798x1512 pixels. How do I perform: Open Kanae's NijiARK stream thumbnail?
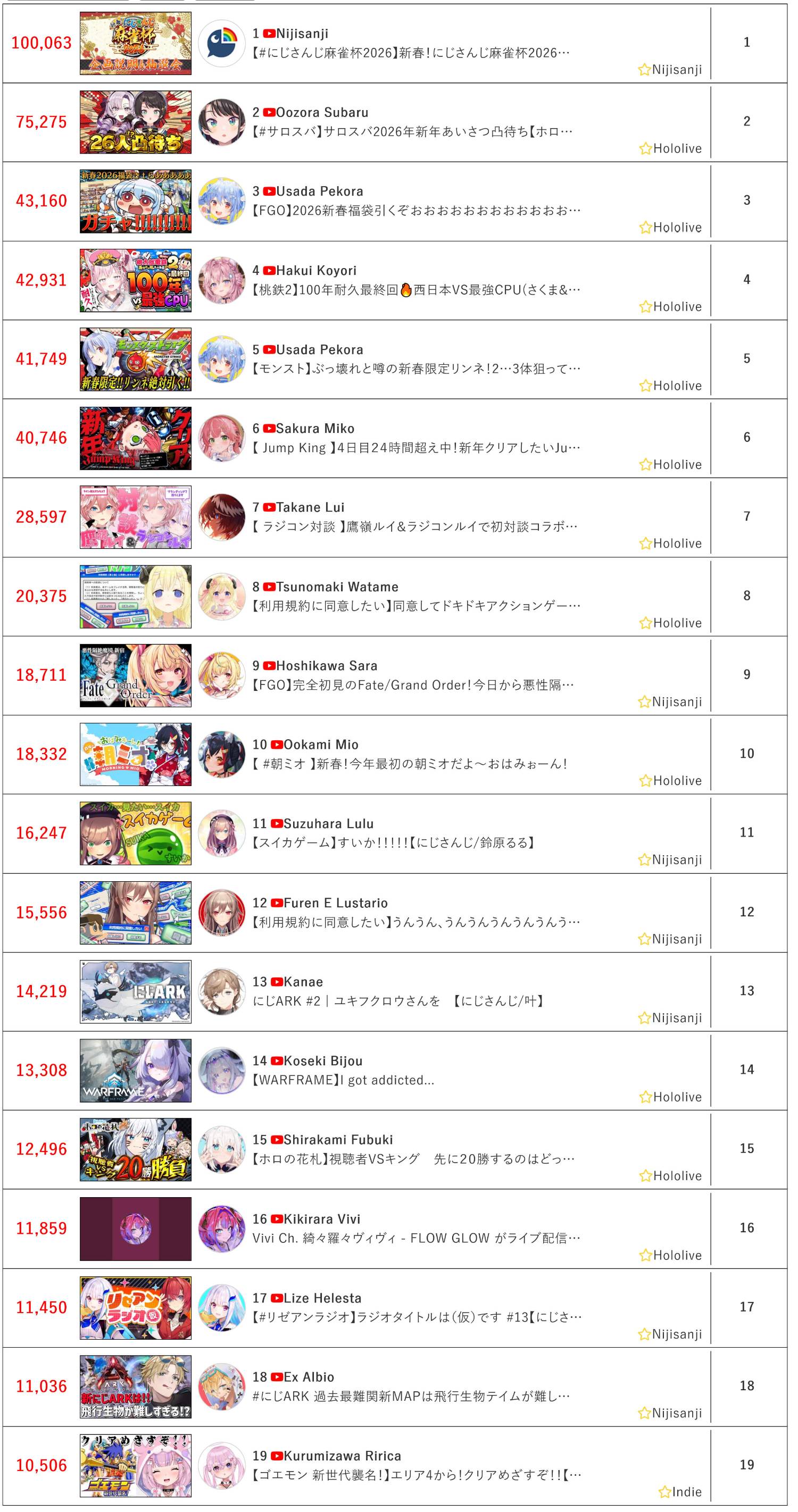(135, 991)
